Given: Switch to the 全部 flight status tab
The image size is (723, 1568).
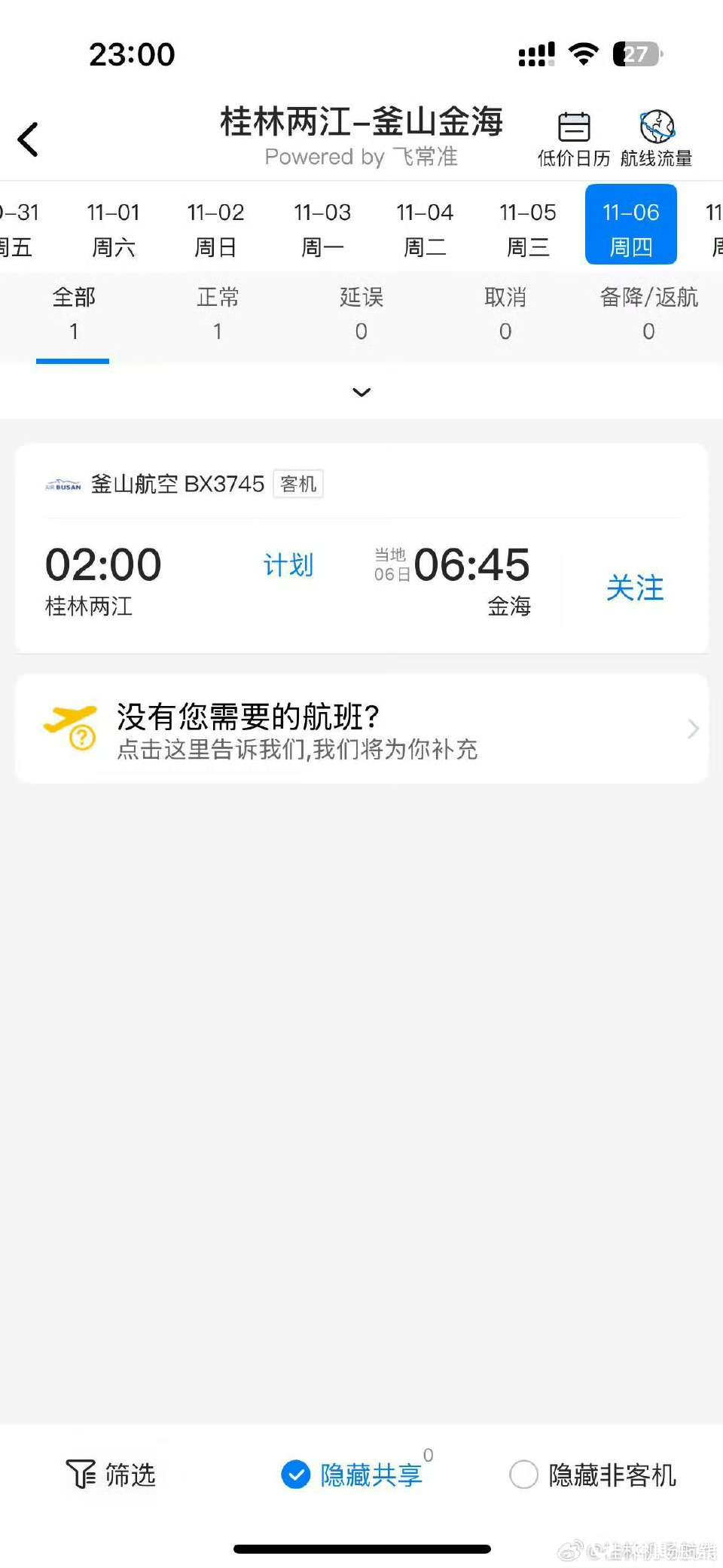Looking at the screenshot, I should click(73, 313).
